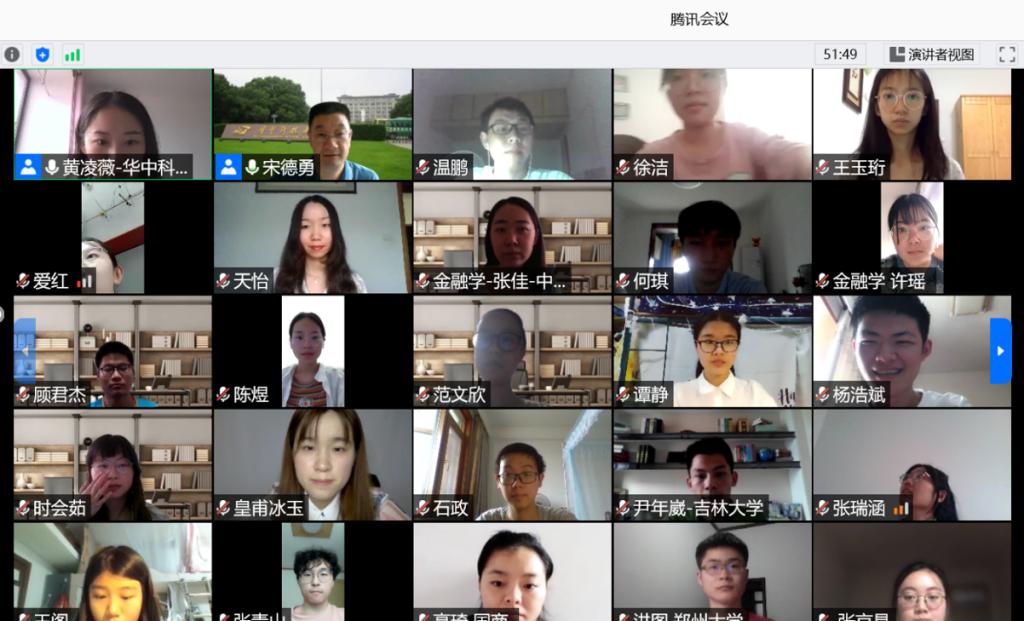Go to next page of participants

[1000, 351]
